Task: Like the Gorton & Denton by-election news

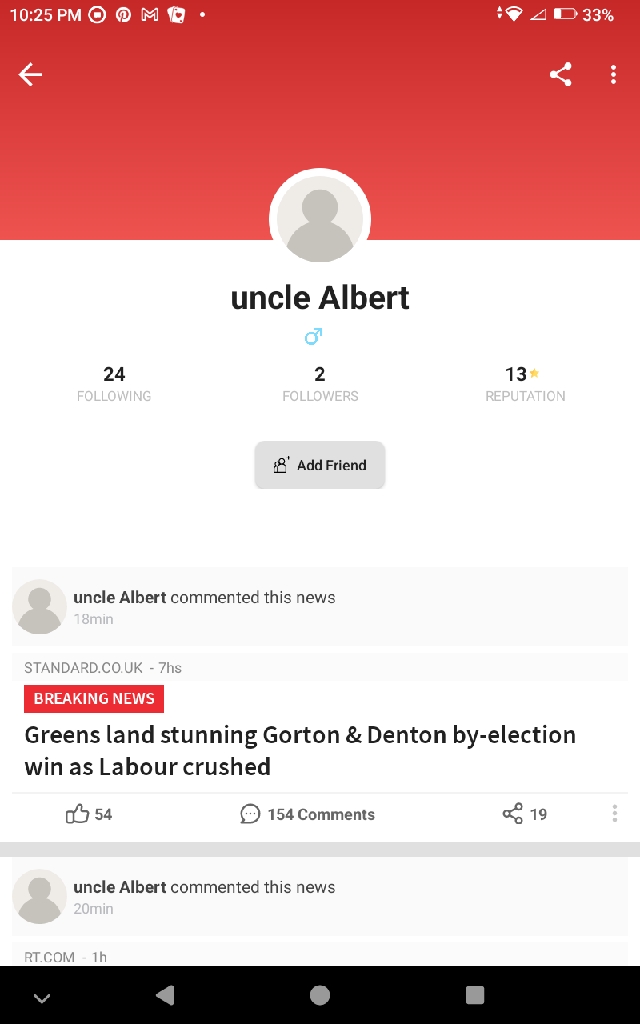Action: coord(89,814)
